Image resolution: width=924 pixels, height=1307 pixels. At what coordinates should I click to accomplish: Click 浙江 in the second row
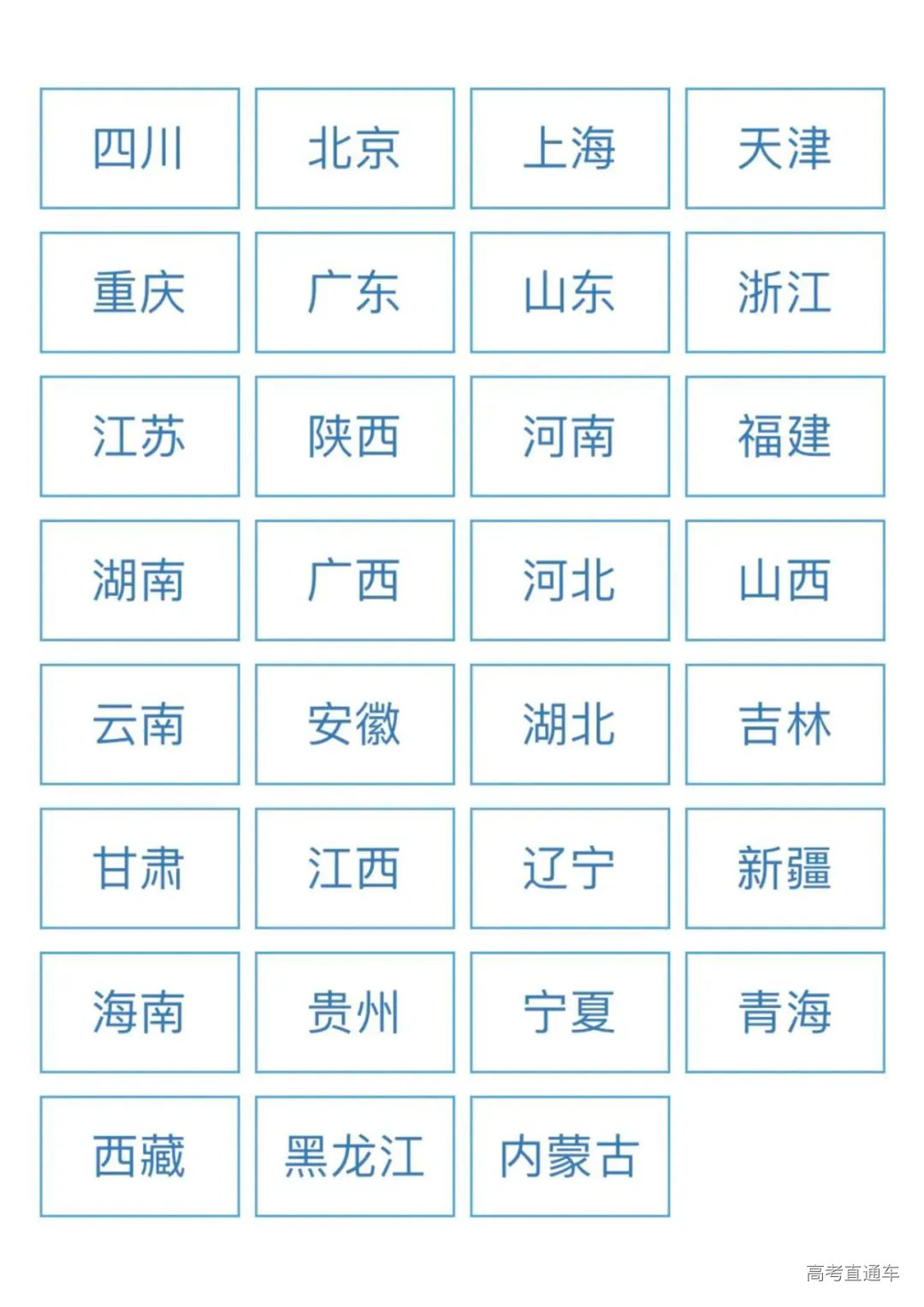pyautogui.click(x=783, y=291)
